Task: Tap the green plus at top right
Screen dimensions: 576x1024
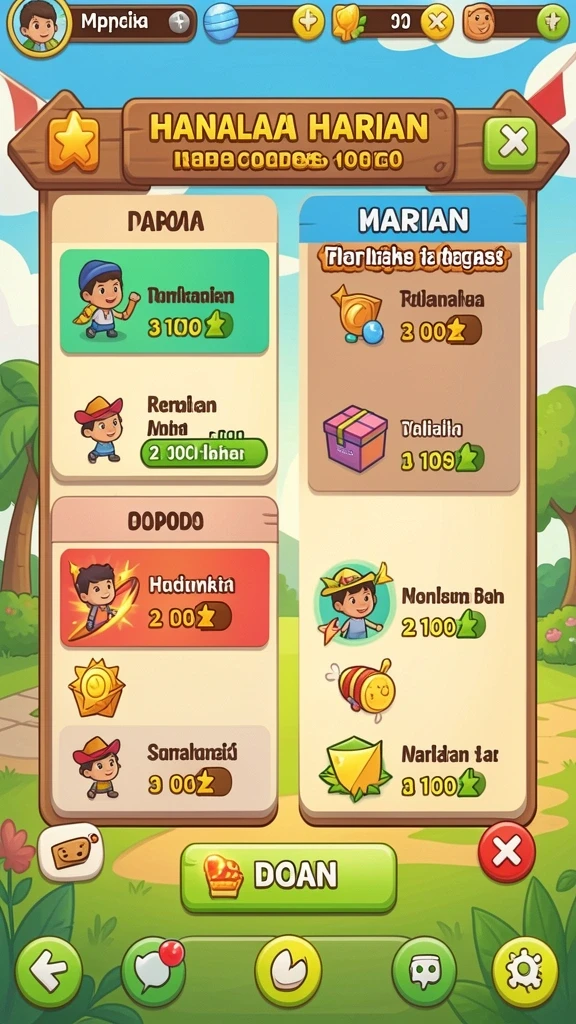Action: (552, 23)
